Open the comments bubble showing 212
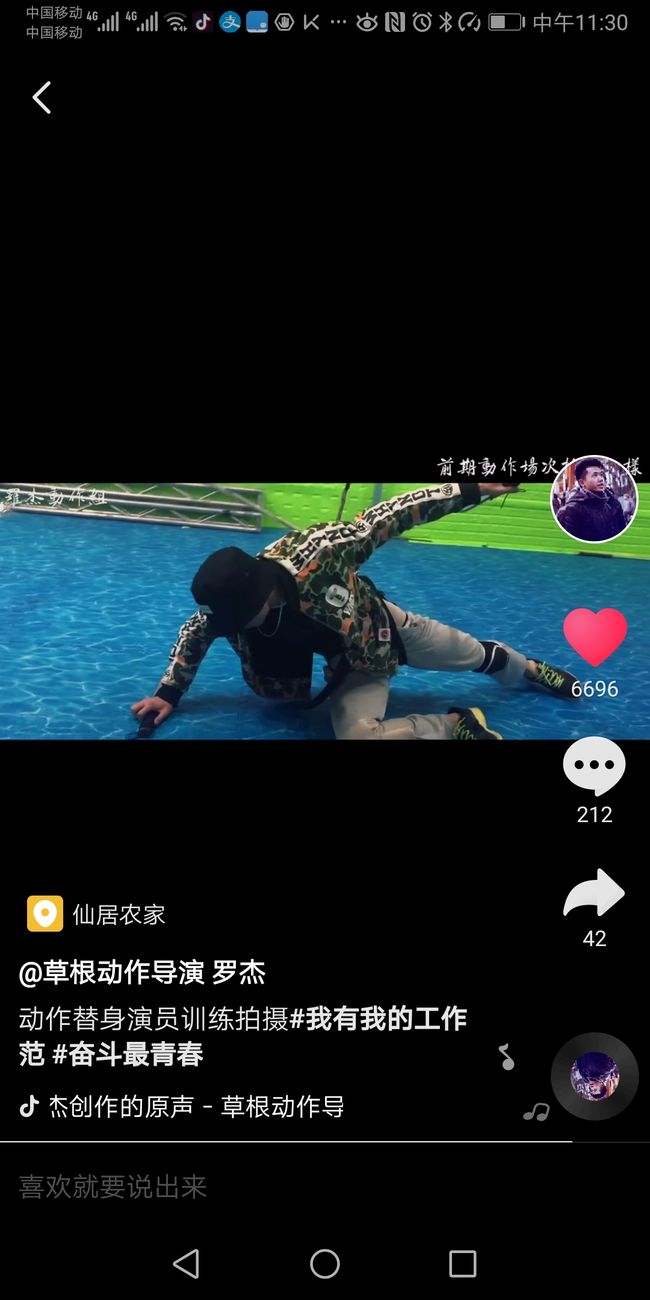650x1300 pixels. click(x=594, y=767)
